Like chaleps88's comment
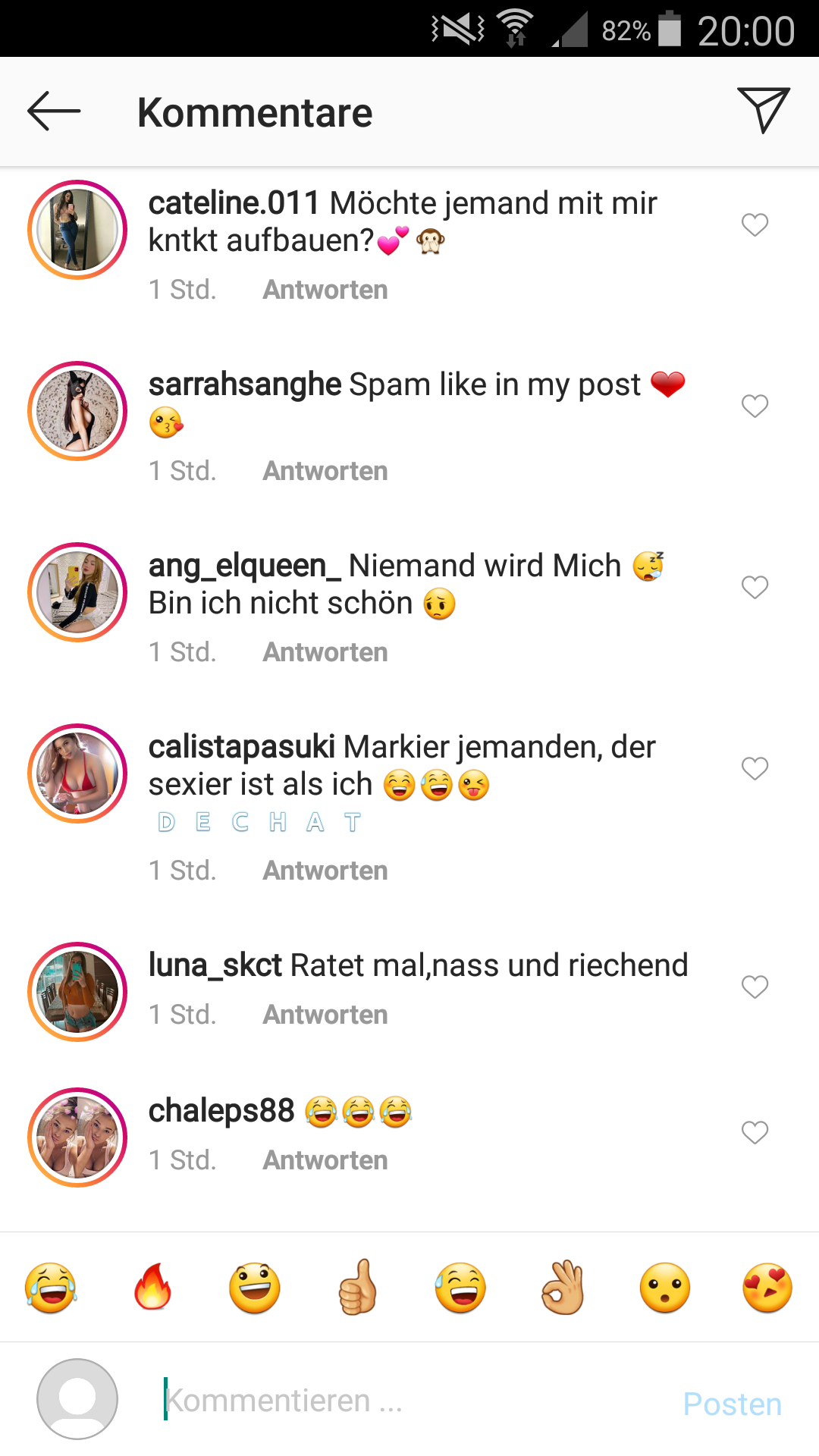 coord(755,1132)
